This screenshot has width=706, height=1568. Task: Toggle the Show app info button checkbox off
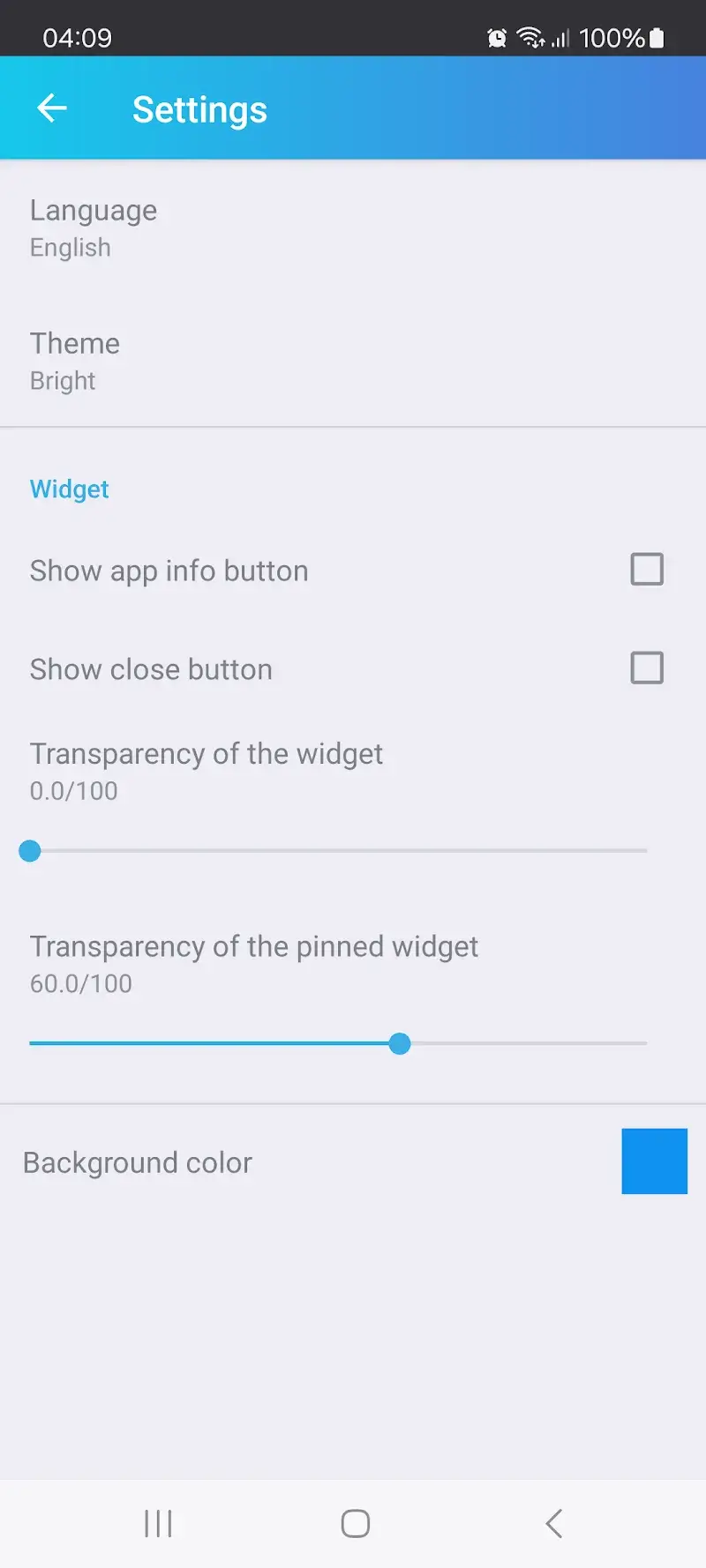click(x=647, y=570)
